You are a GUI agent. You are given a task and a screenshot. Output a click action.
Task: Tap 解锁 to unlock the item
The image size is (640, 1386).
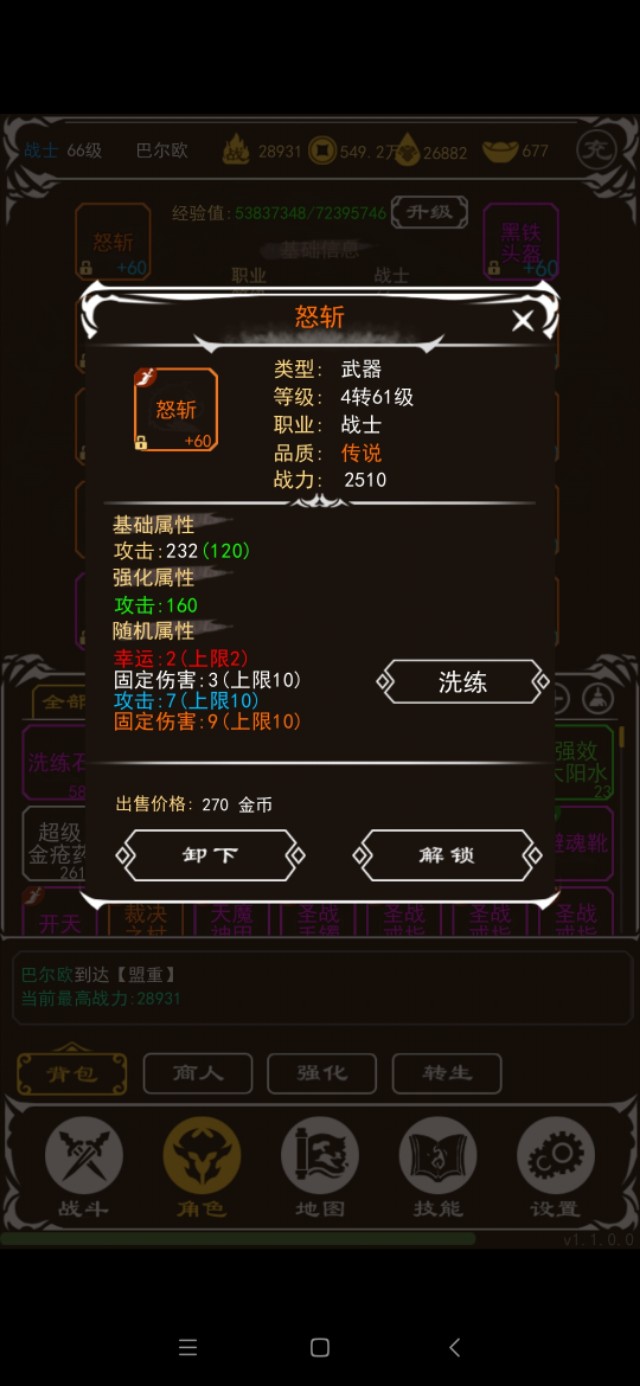446,856
